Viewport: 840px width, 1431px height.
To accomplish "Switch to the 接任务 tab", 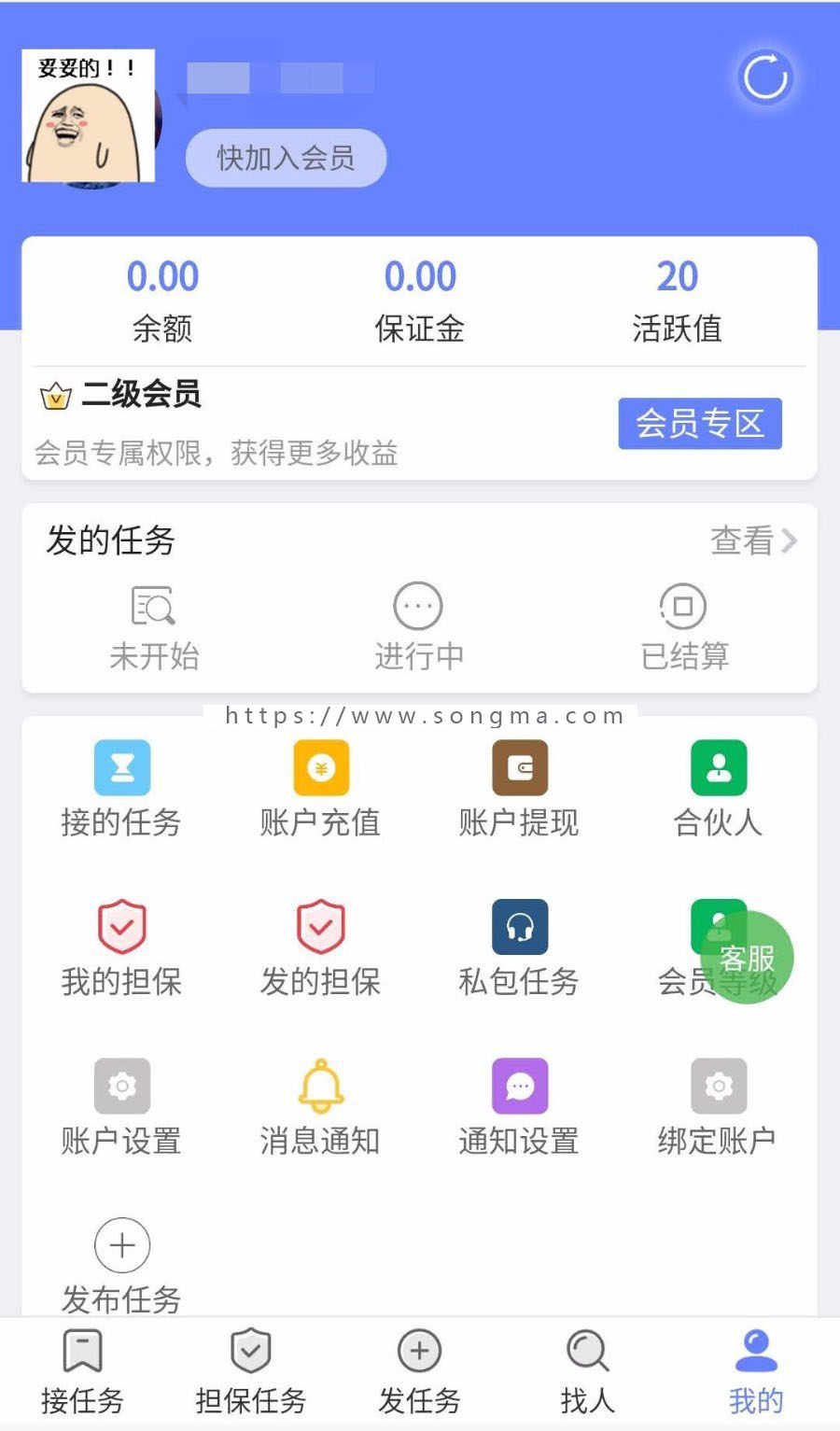I will [82, 1372].
